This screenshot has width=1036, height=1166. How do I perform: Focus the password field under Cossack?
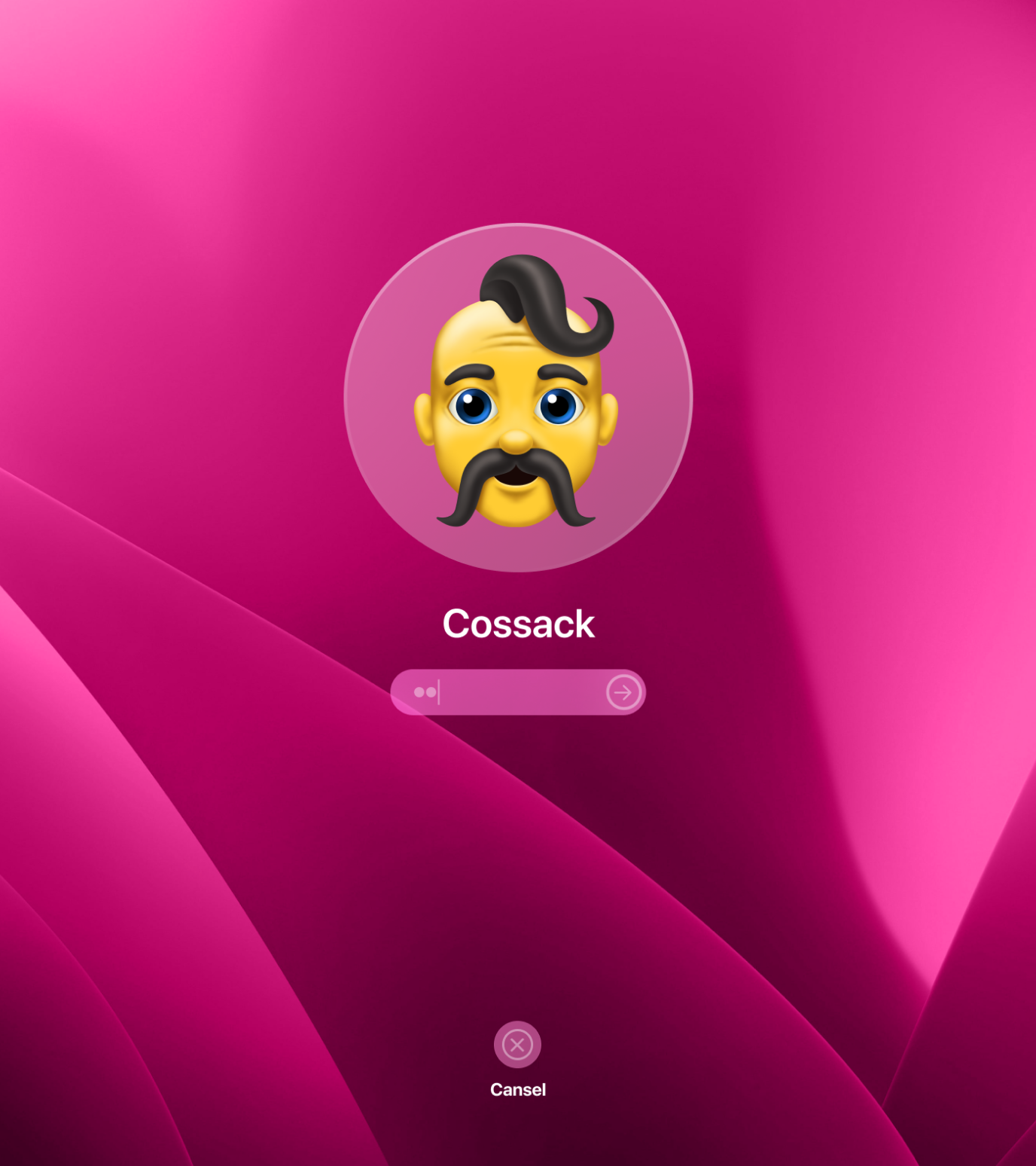point(504,692)
